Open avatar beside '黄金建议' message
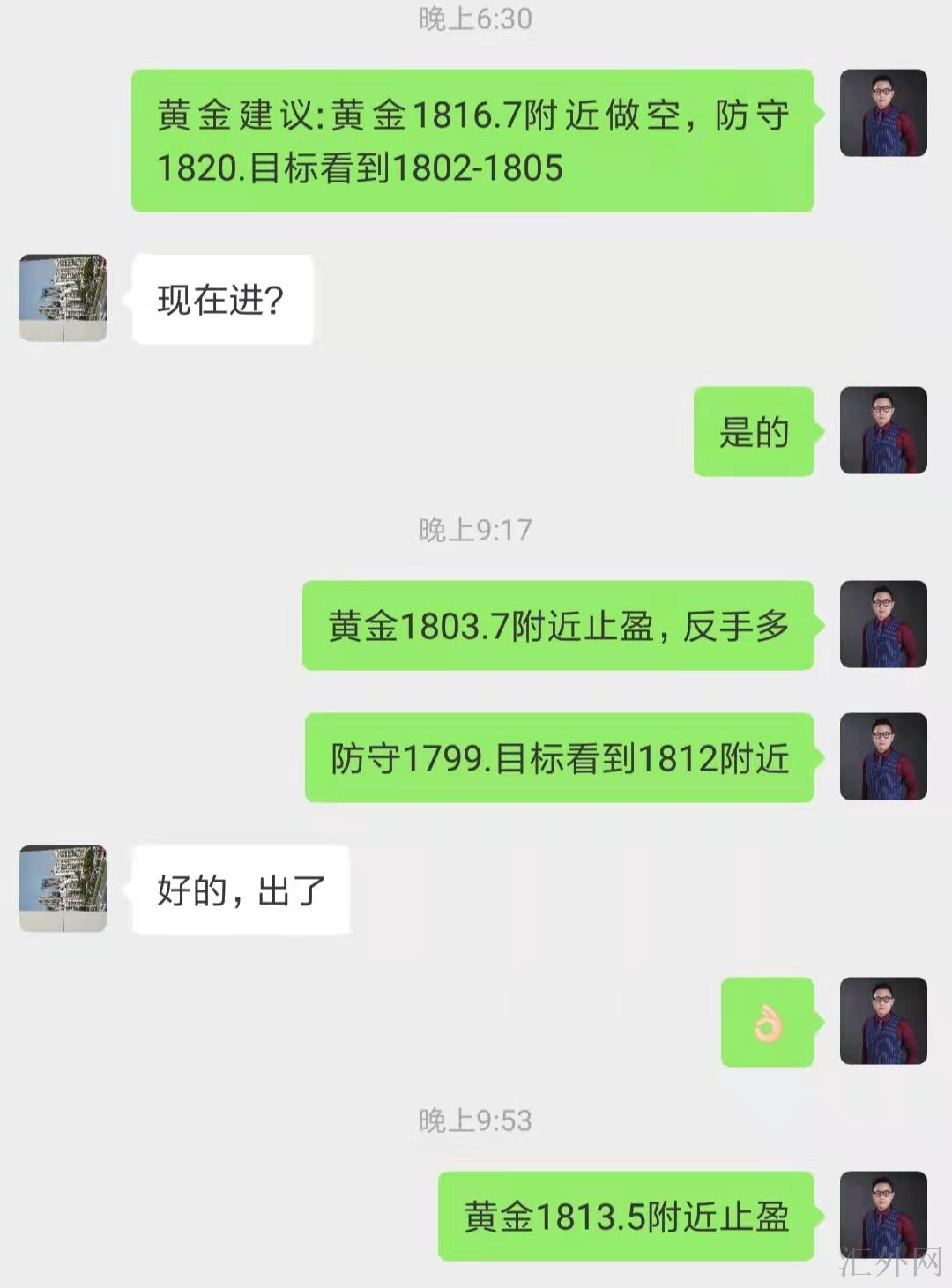The height and width of the screenshot is (1288, 952). 883,113
